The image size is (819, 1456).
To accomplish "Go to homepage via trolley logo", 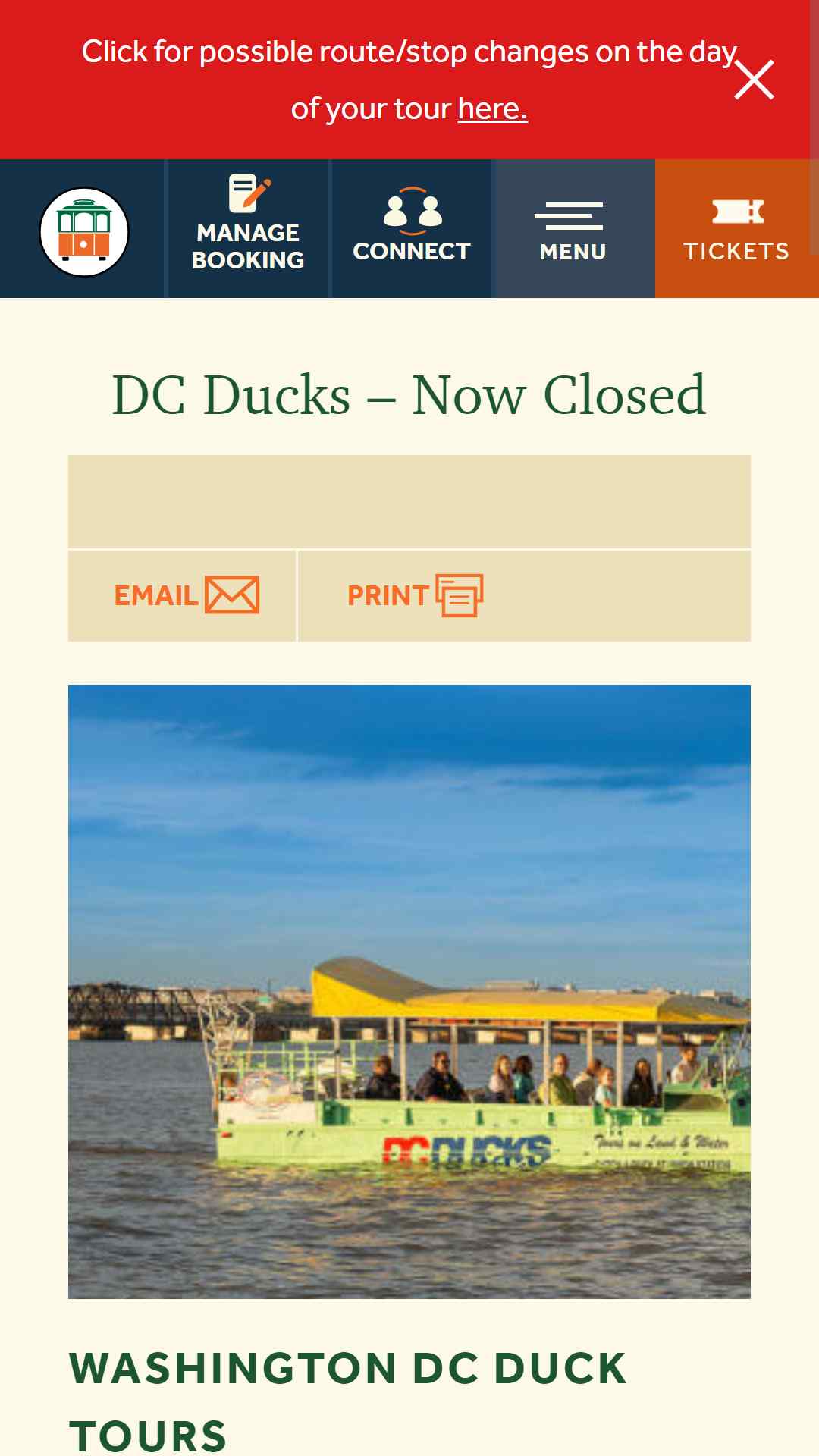I will pos(84,231).
